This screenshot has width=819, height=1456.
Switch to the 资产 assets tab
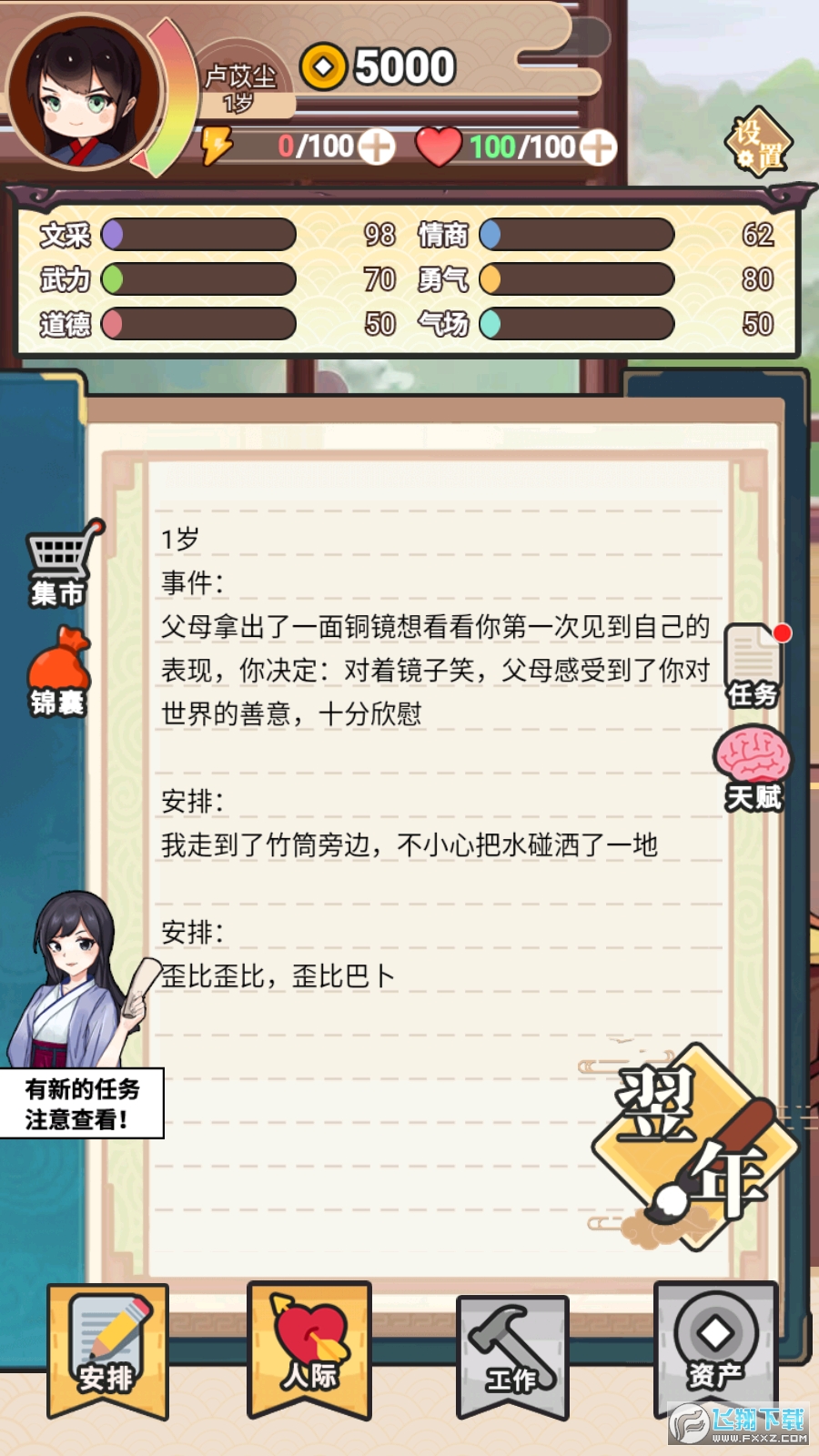(x=715, y=1348)
